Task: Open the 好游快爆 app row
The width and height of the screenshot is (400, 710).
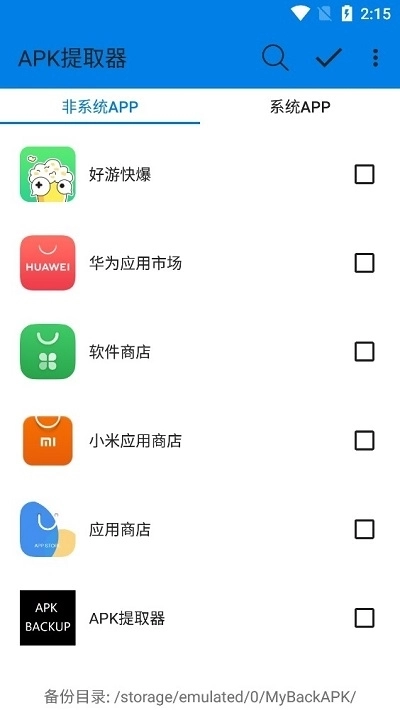Action: click(200, 174)
